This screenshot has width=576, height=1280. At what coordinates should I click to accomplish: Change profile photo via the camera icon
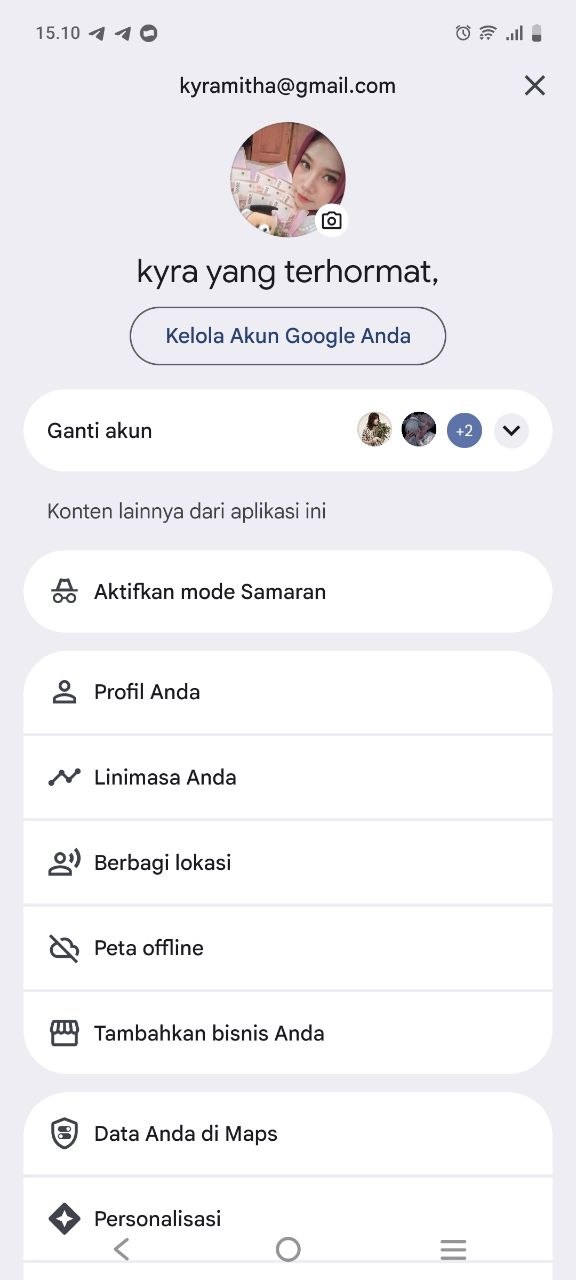[332, 221]
